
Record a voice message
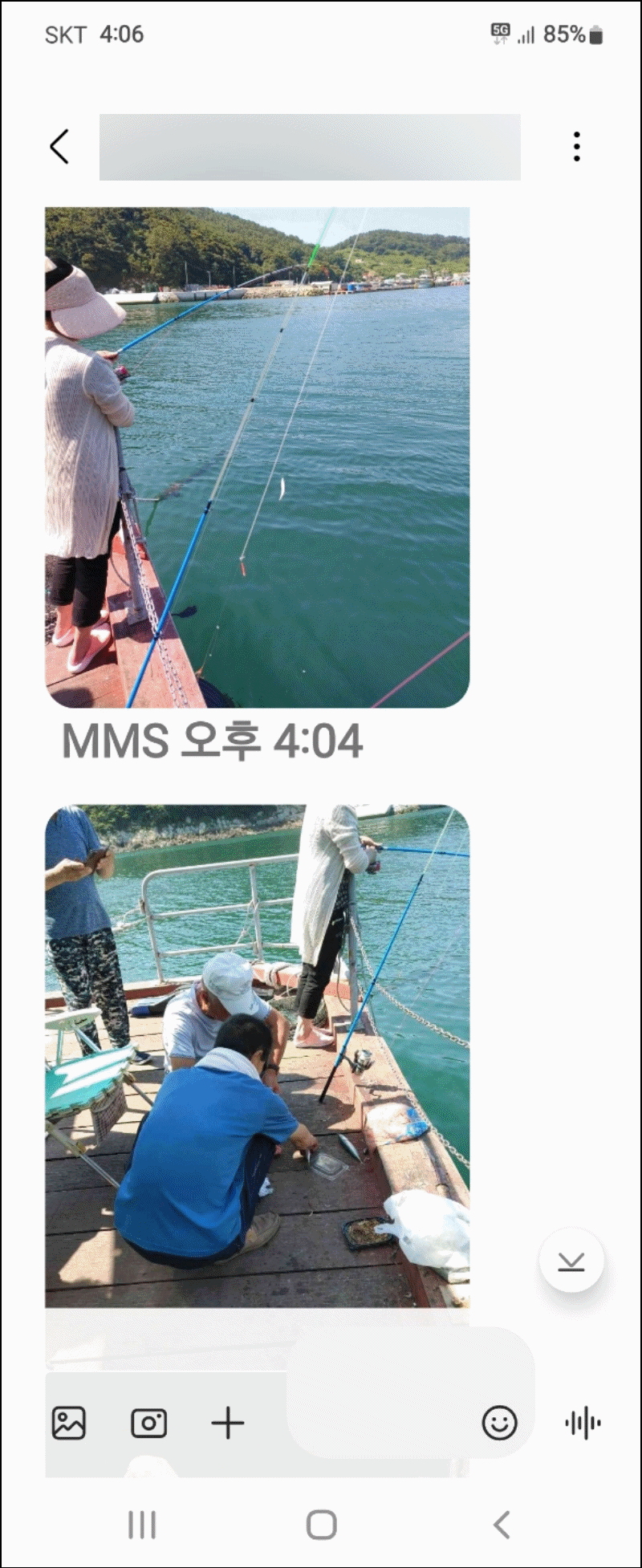[583, 1424]
